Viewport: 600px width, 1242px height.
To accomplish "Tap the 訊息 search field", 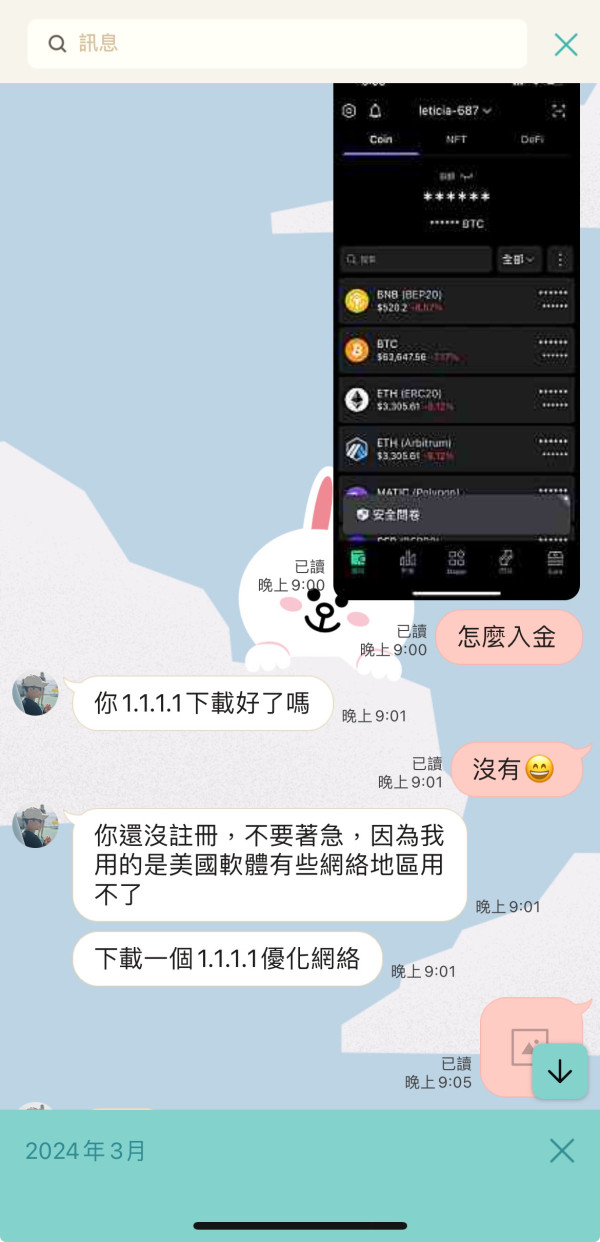I will [x=277, y=44].
